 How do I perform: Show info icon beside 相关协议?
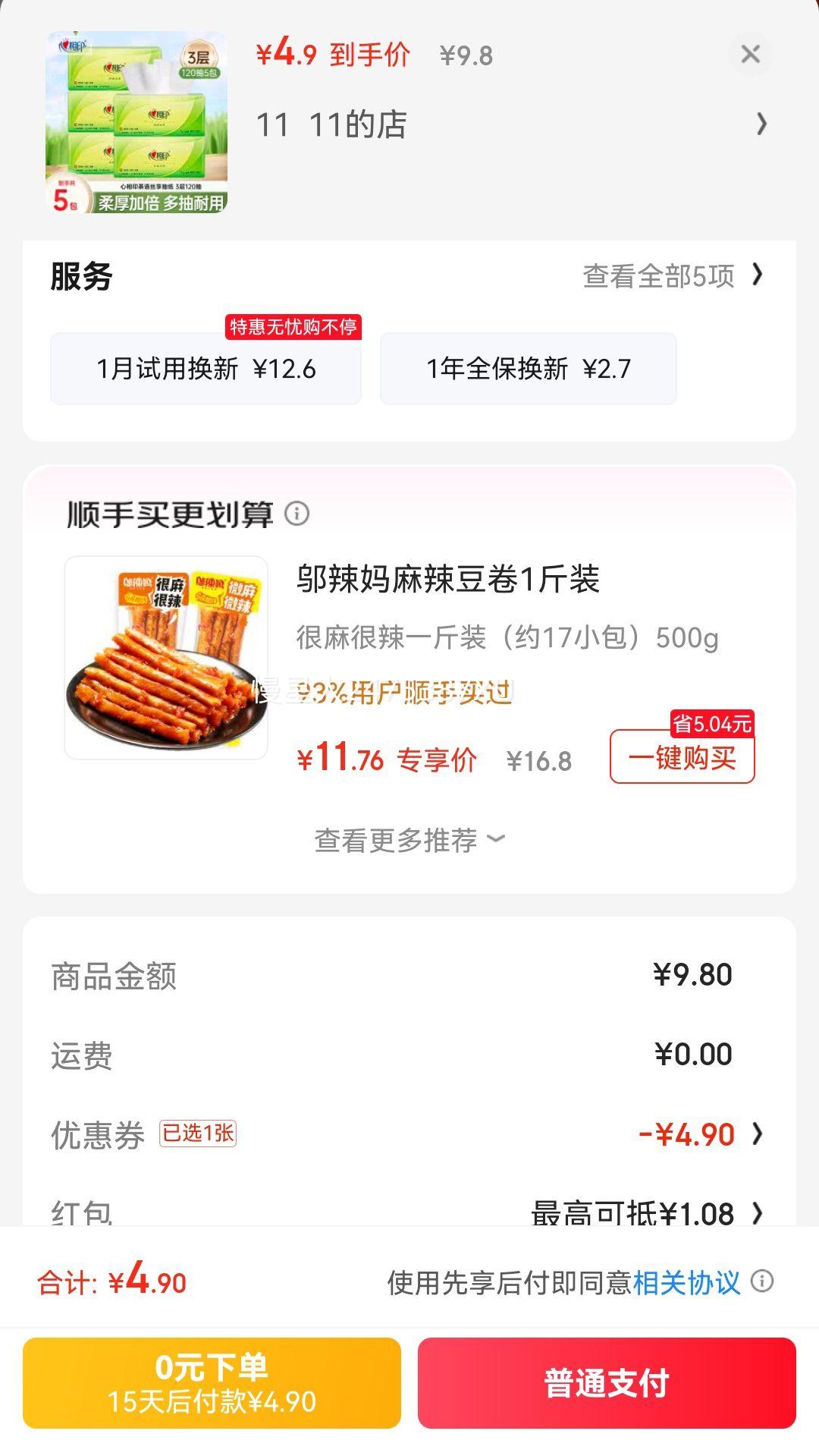pyautogui.click(x=762, y=1281)
